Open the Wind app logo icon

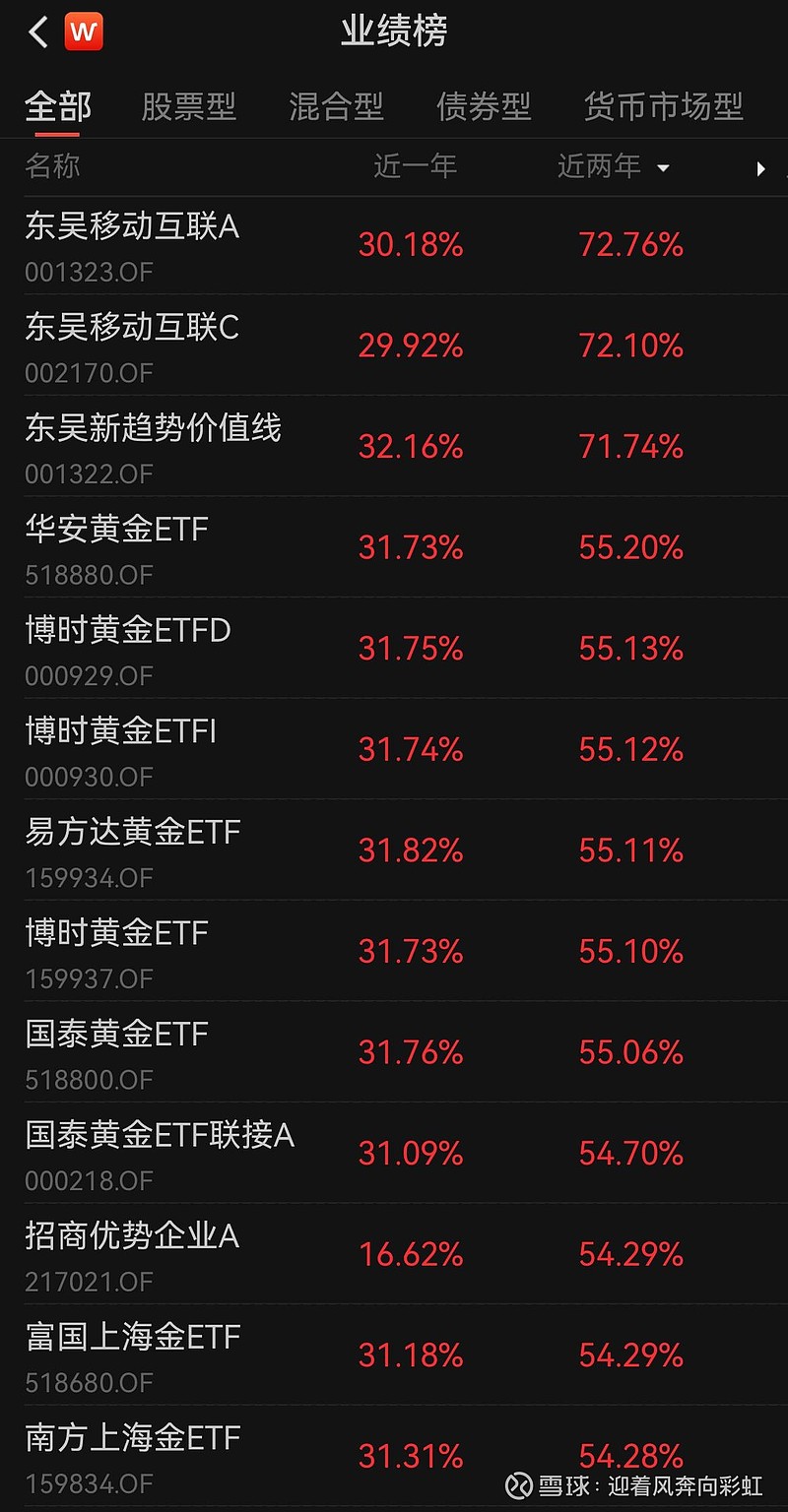85,31
